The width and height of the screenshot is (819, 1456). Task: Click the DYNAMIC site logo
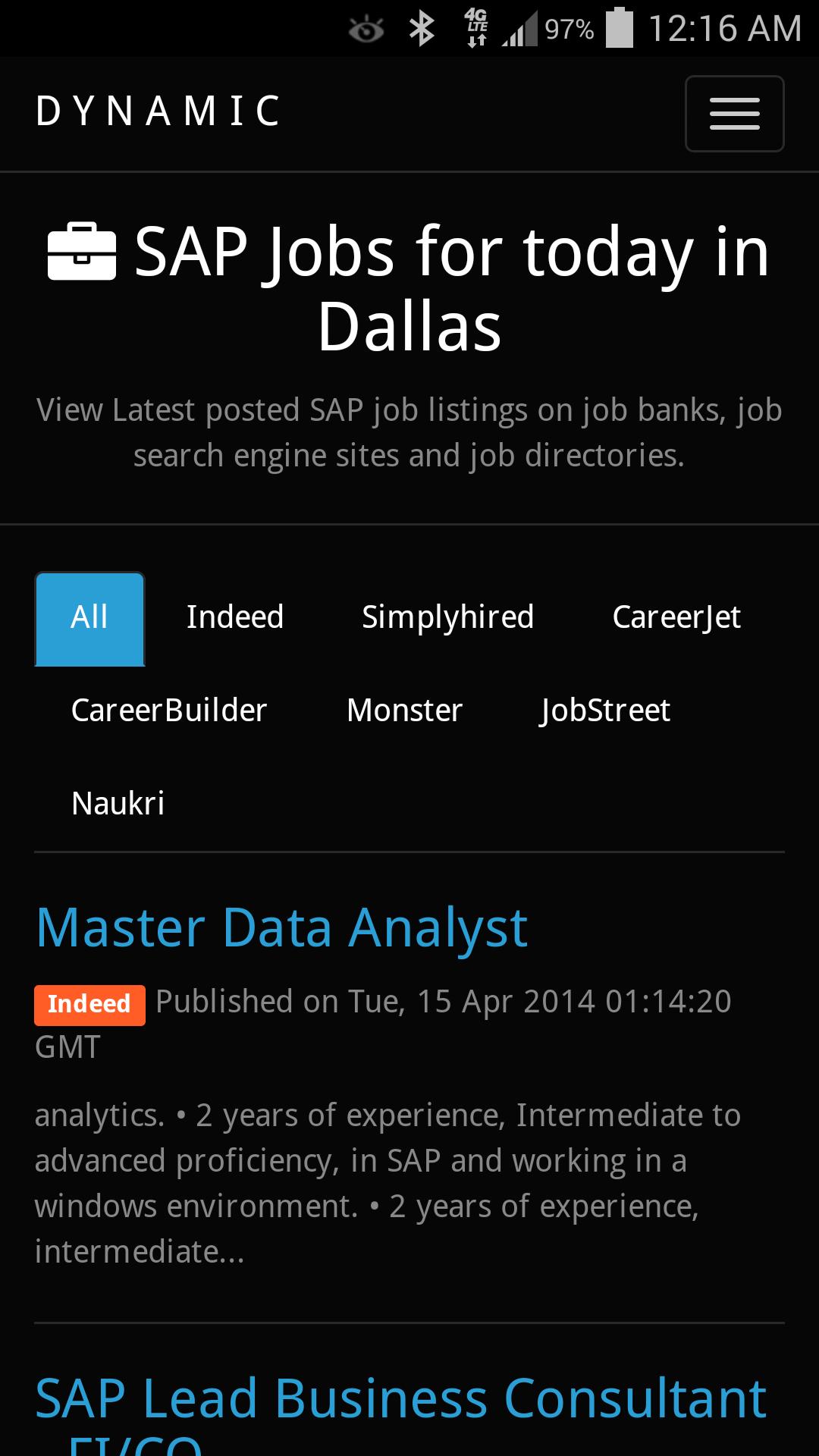[158, 111]
